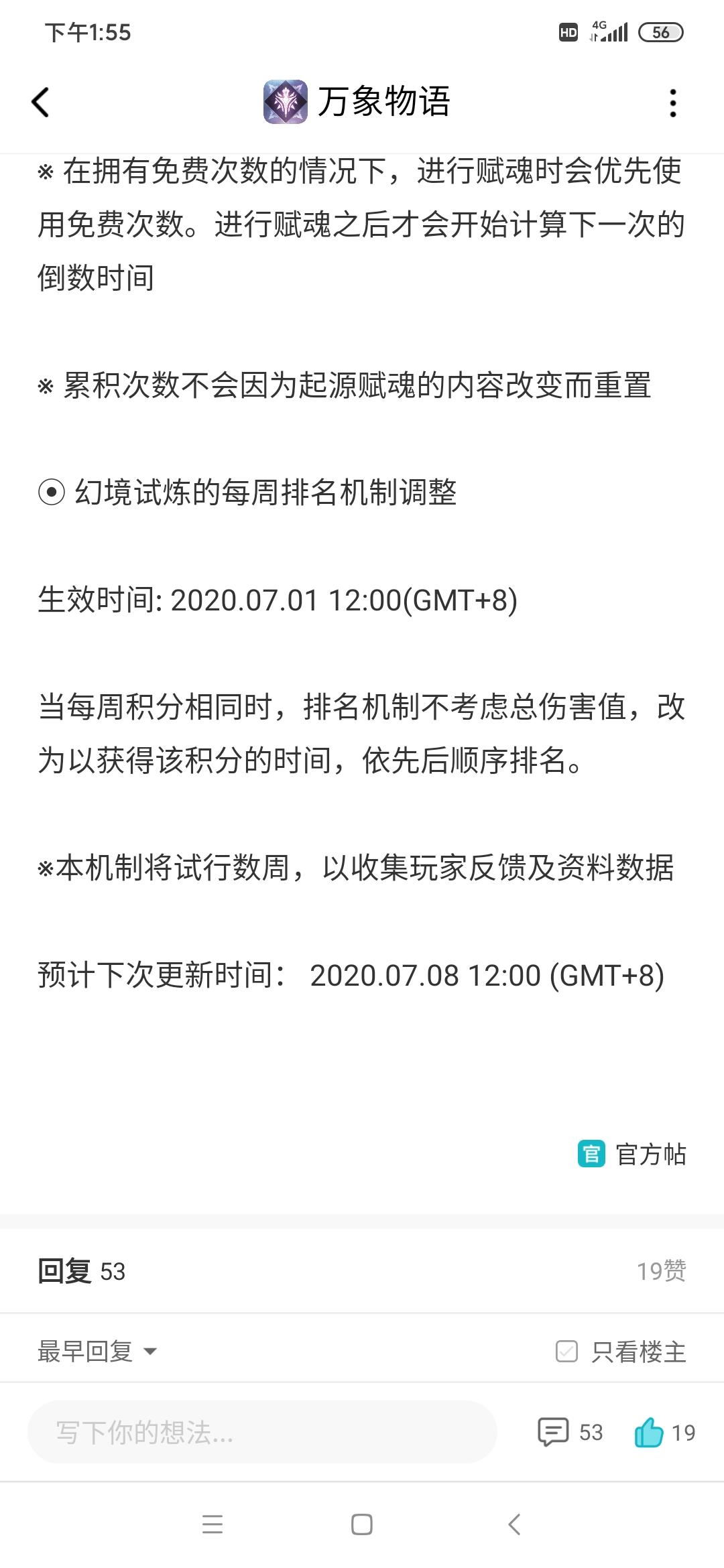
Task: Open the three-dot overflow menu
Action: point(673,103)
